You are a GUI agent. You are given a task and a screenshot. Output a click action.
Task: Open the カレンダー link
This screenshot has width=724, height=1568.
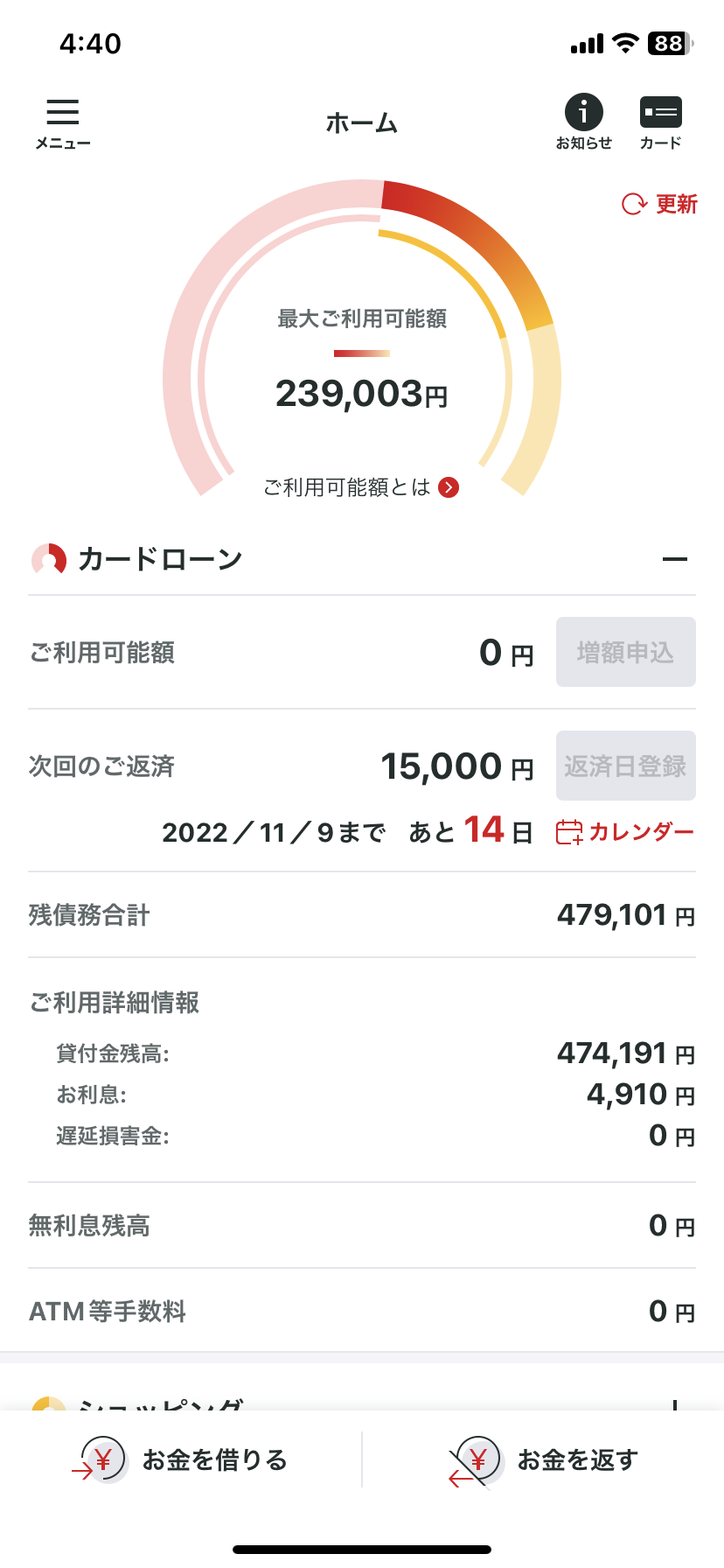click(x=625, y=831)
